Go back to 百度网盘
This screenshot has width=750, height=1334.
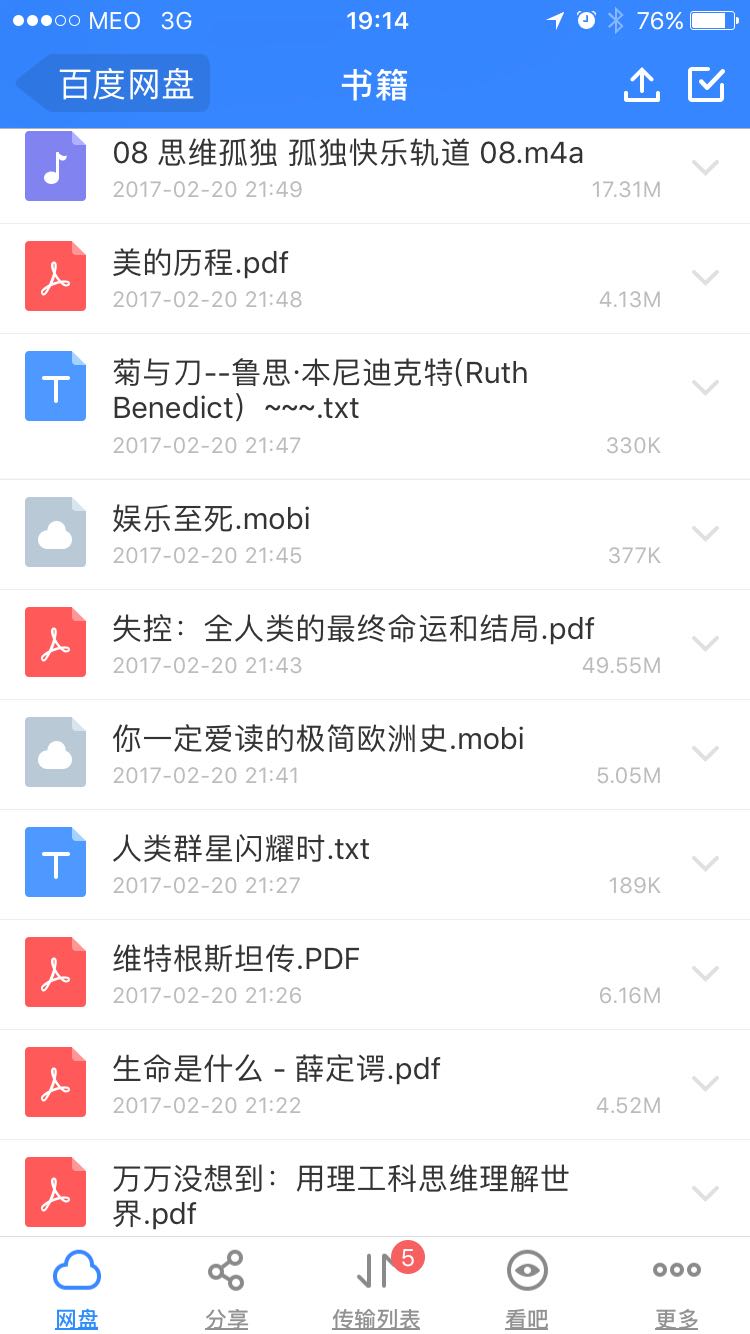[113, 84]
